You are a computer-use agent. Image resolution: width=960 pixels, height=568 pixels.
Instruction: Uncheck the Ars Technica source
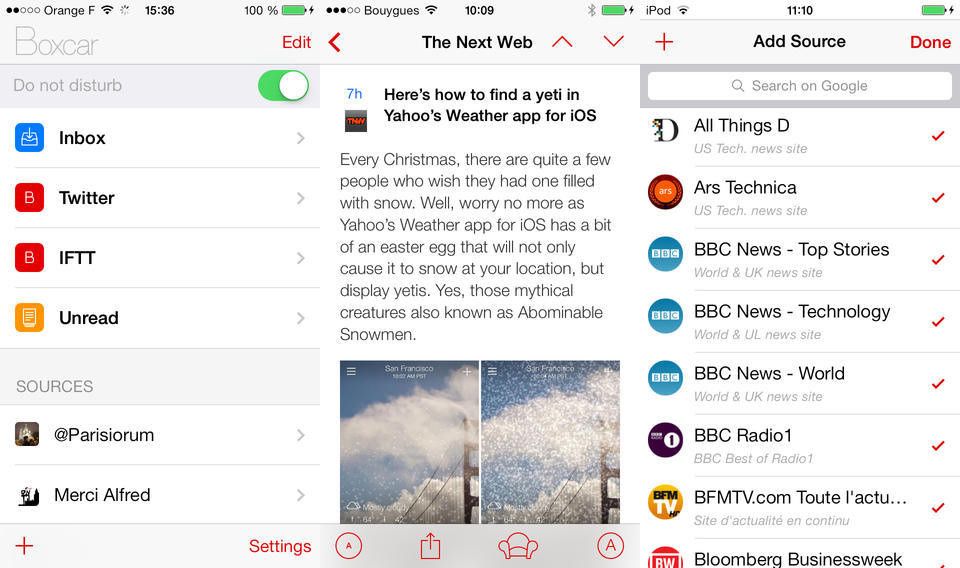point(937,198)
